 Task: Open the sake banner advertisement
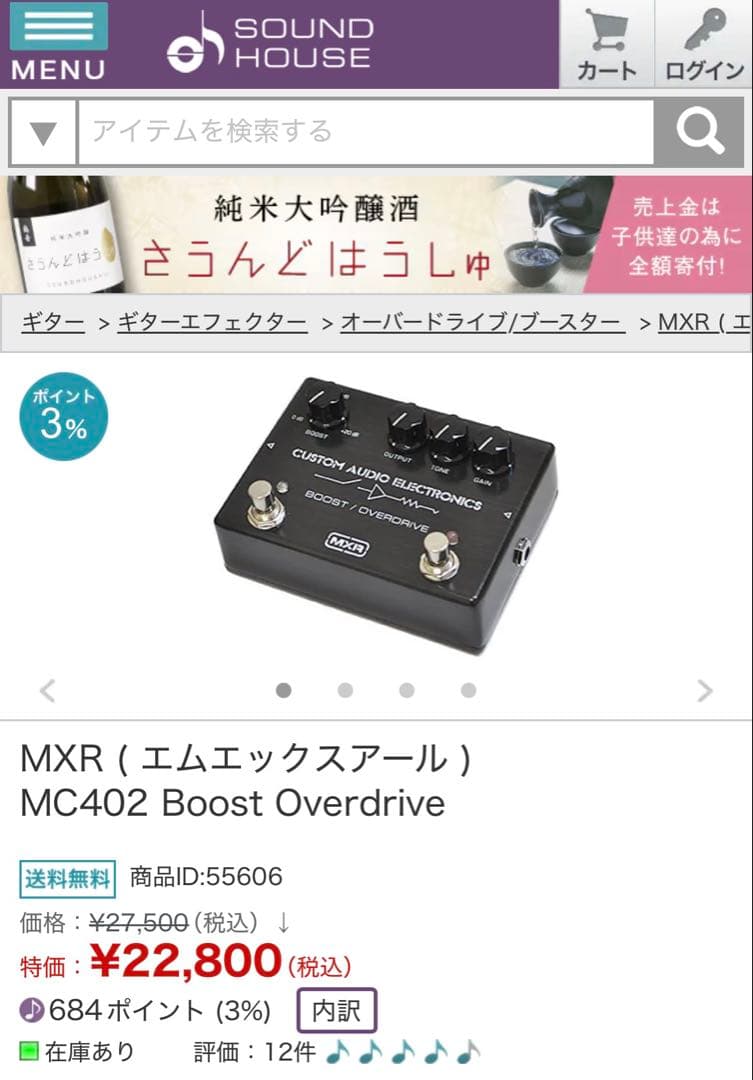pos(376,236)
